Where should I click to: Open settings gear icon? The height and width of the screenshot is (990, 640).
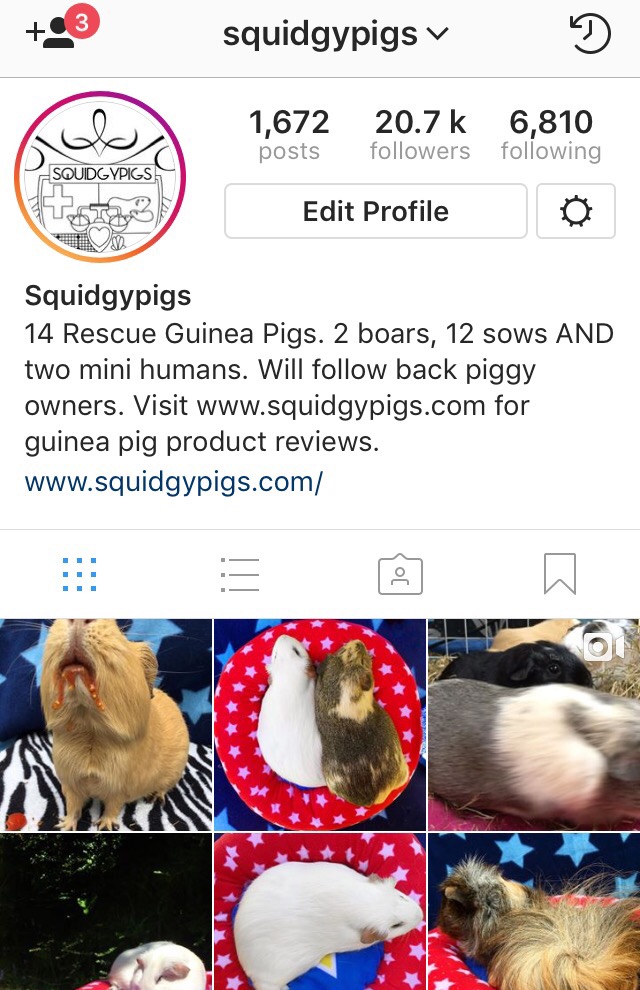[576, 211]
